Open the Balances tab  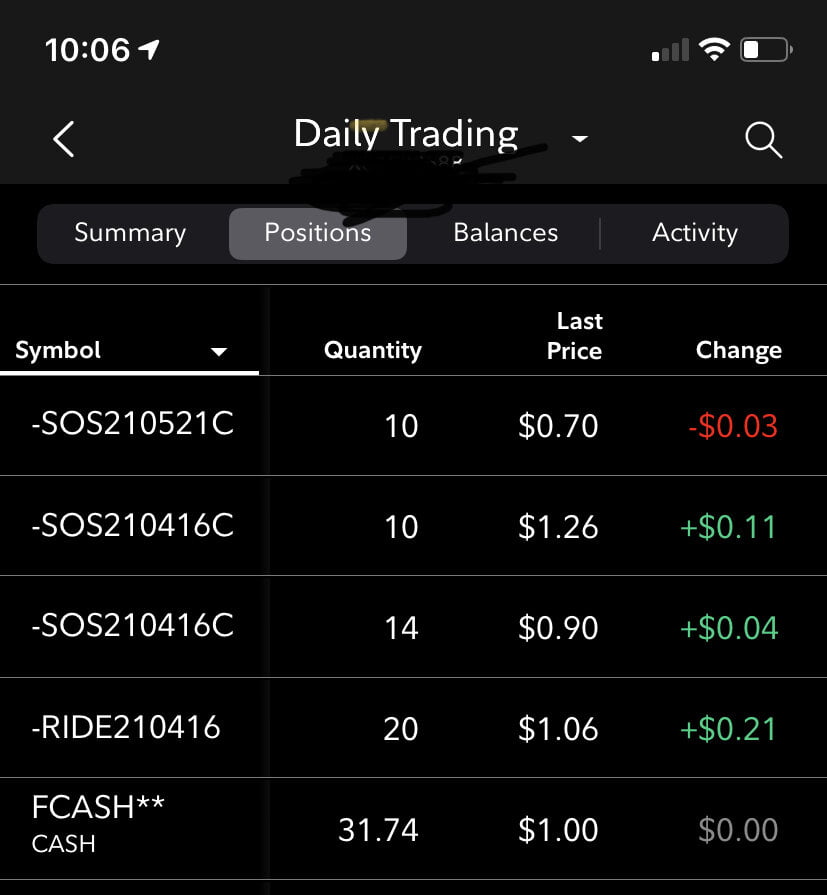point(505,233)
